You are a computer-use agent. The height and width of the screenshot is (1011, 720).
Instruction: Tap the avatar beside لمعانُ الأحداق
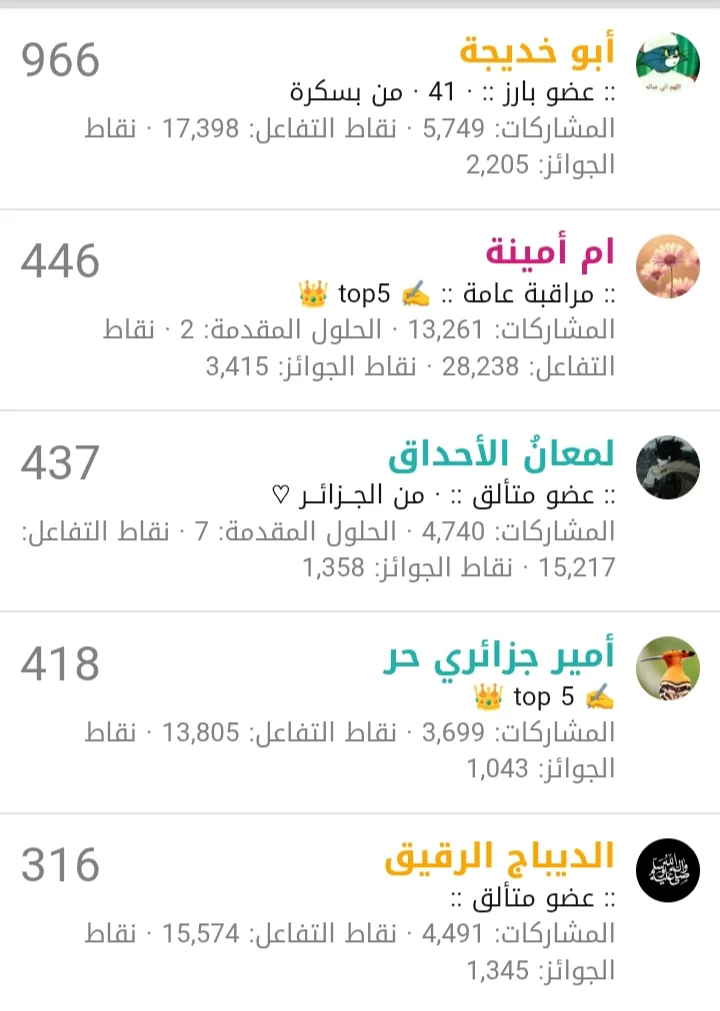click(x=667, y=467)
